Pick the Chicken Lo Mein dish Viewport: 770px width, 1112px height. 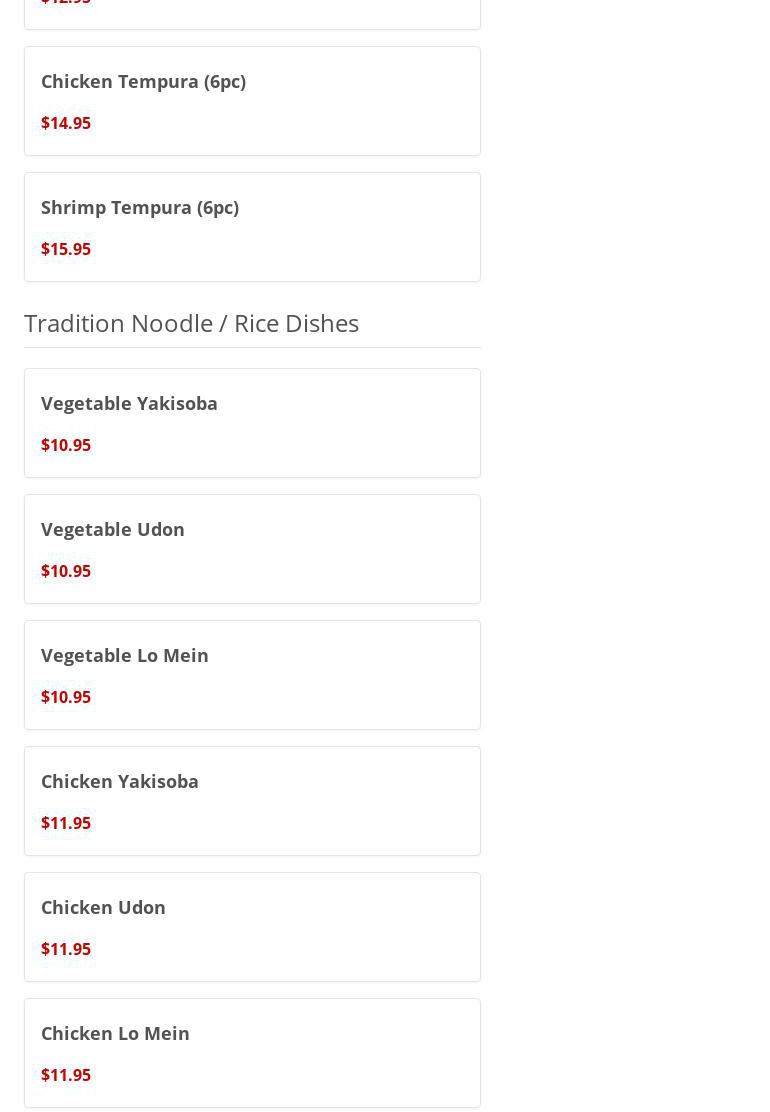(252, 1053)
